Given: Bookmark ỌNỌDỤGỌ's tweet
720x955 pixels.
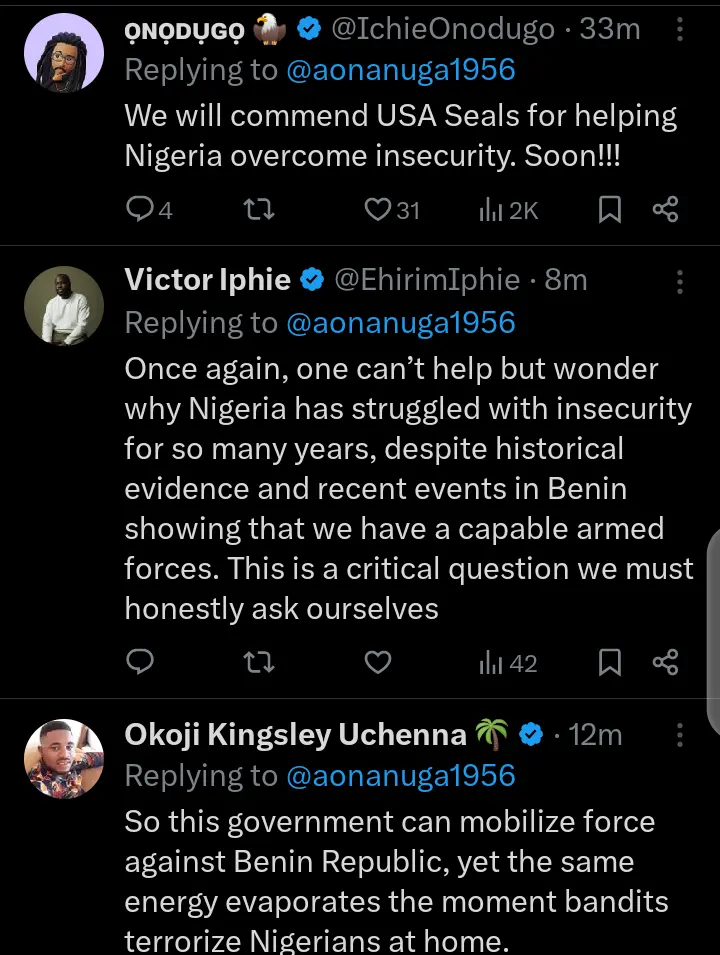Looking at the screenshot, I should click(609, 210).
